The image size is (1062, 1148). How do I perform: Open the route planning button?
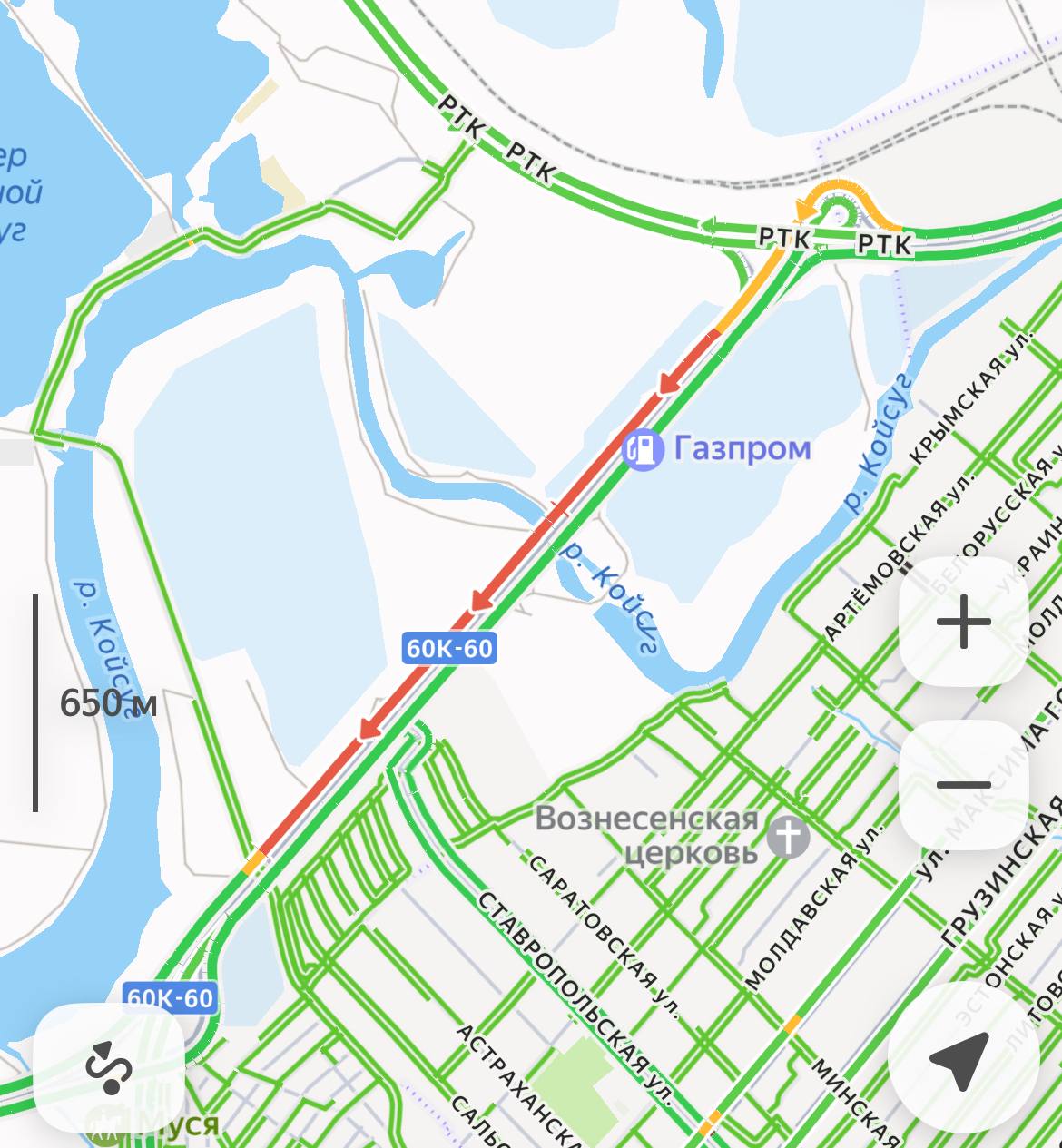click(x=109, y=1067)
